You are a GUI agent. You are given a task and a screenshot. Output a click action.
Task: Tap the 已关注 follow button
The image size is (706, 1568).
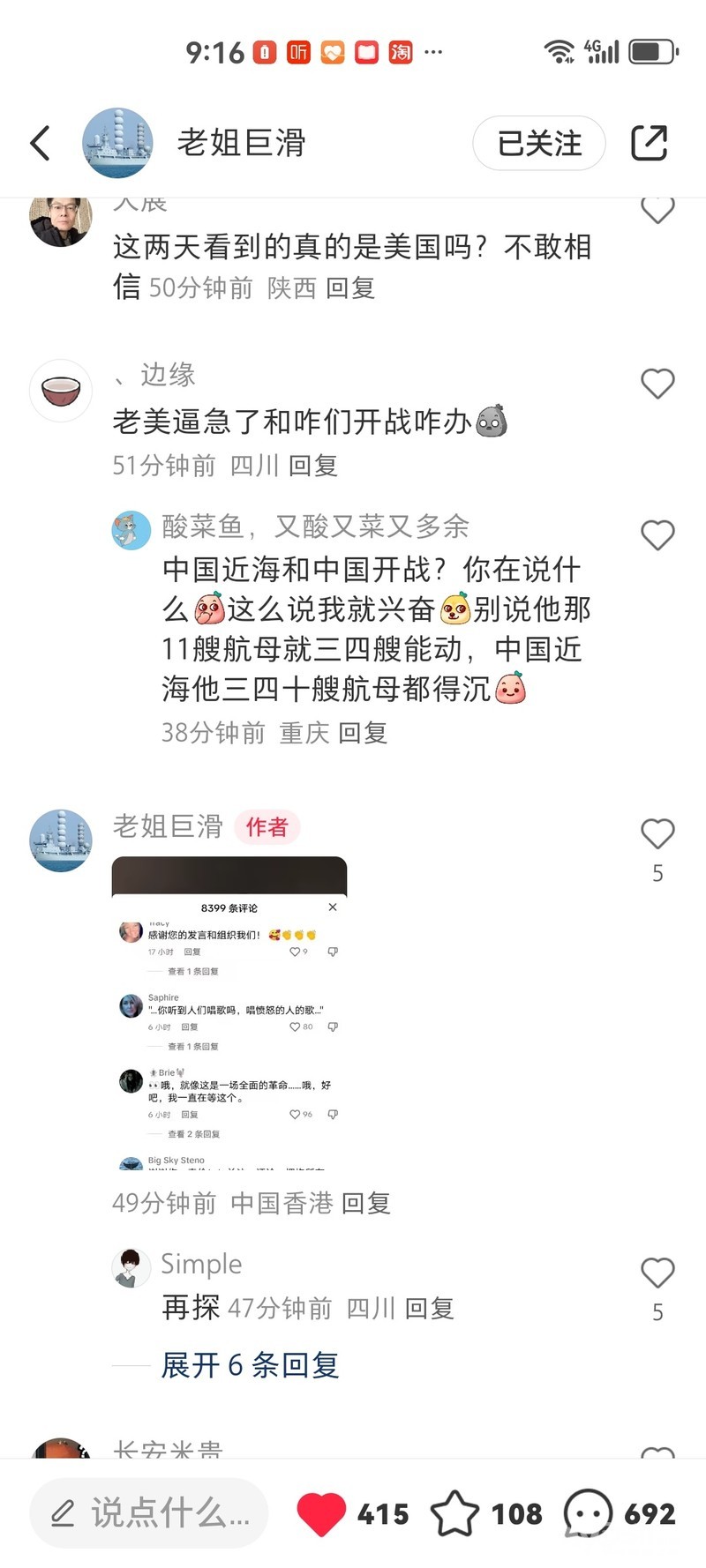pyautogui.click(x=539, y=143)
